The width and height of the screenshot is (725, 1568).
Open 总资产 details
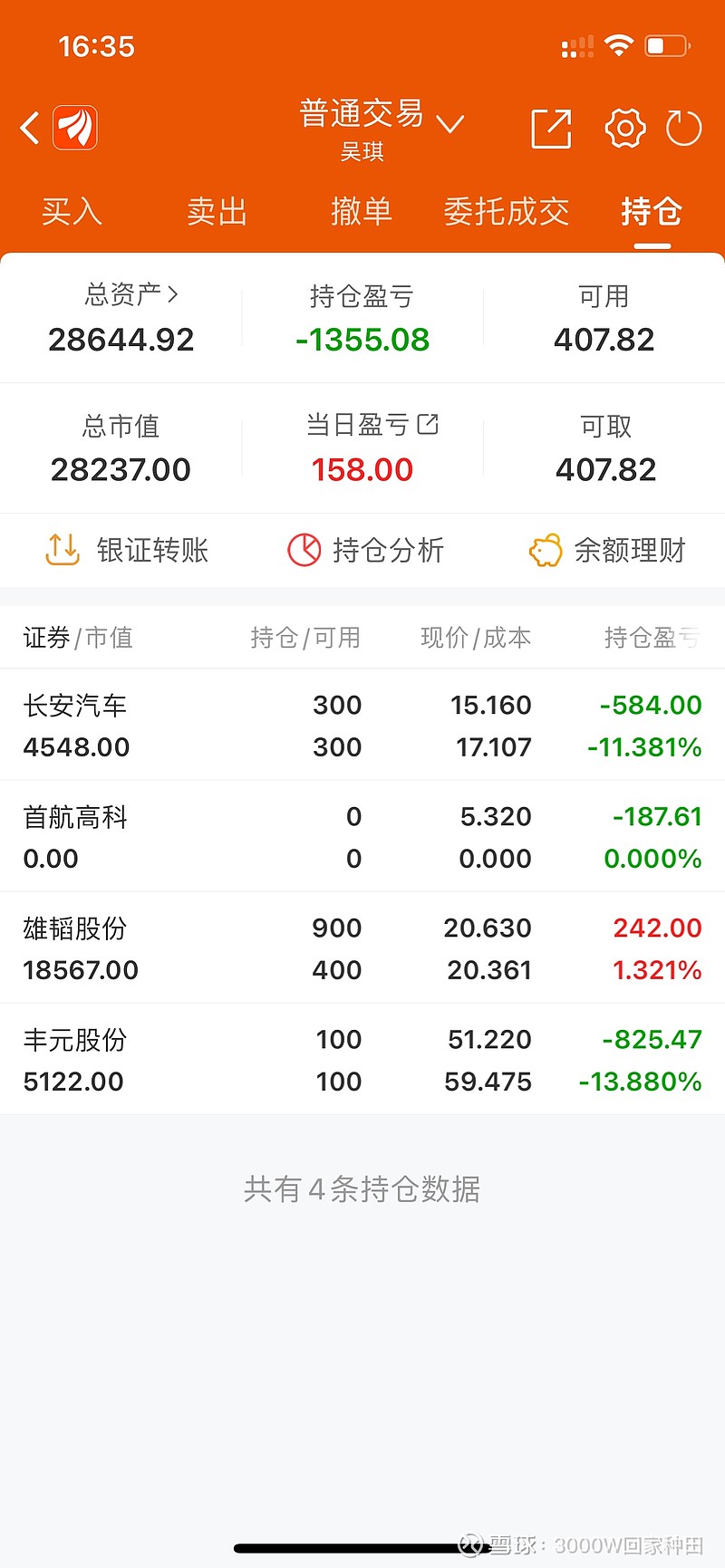pos(131,294)
